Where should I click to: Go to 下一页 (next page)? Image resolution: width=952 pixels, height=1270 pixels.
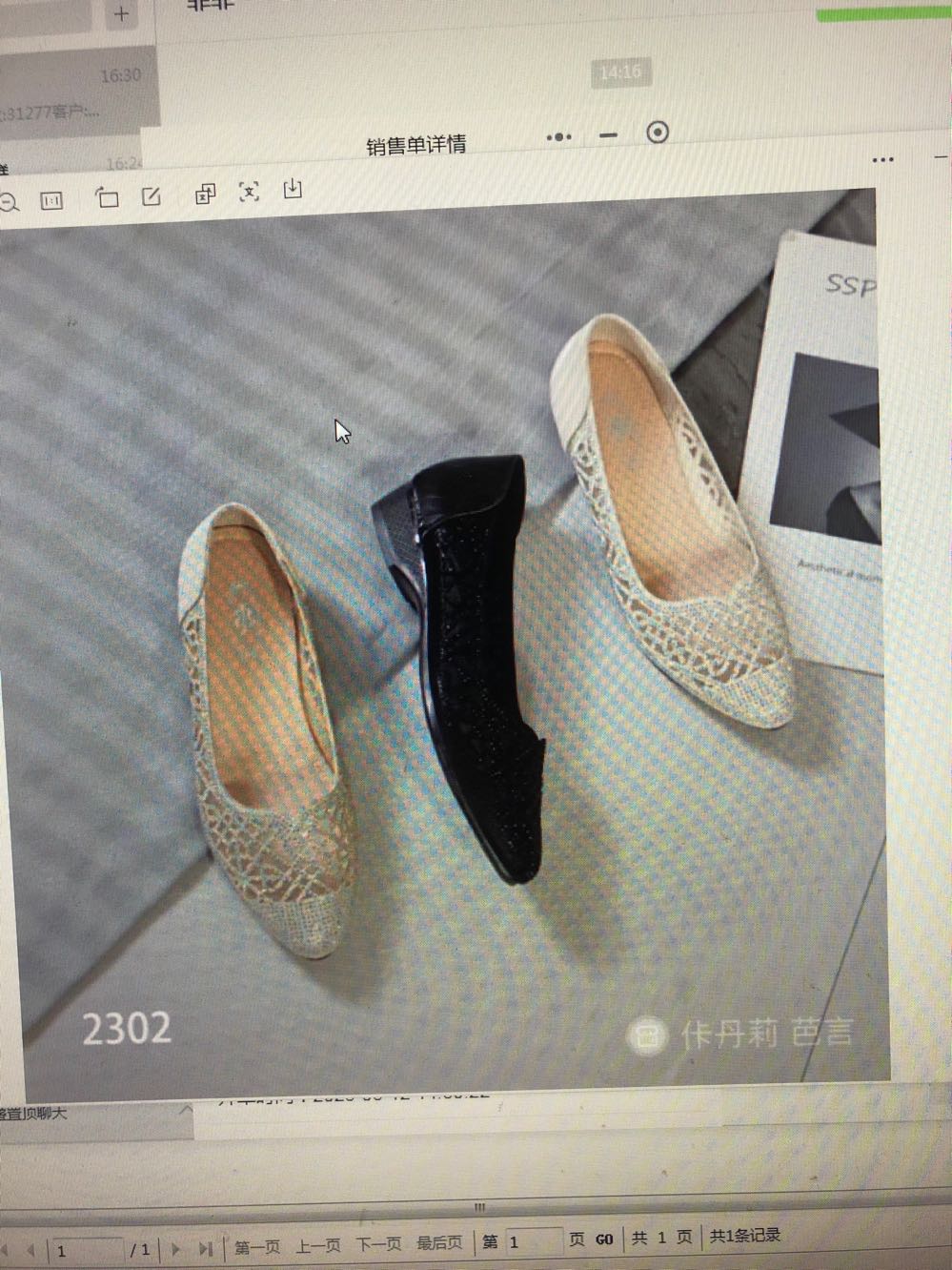[x=378, y=1244]
